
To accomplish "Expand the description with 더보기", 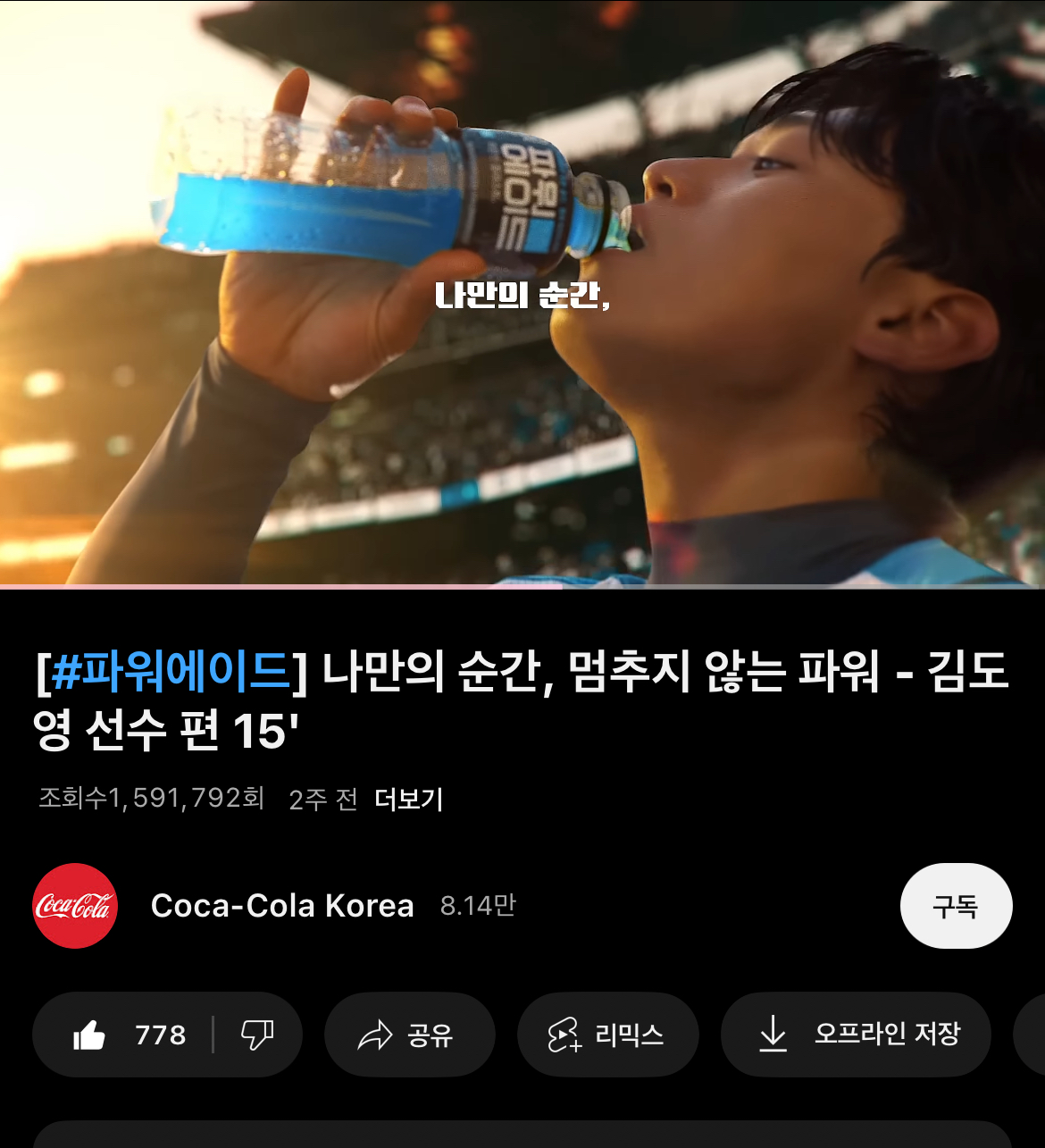I will [x=408, y=799].
